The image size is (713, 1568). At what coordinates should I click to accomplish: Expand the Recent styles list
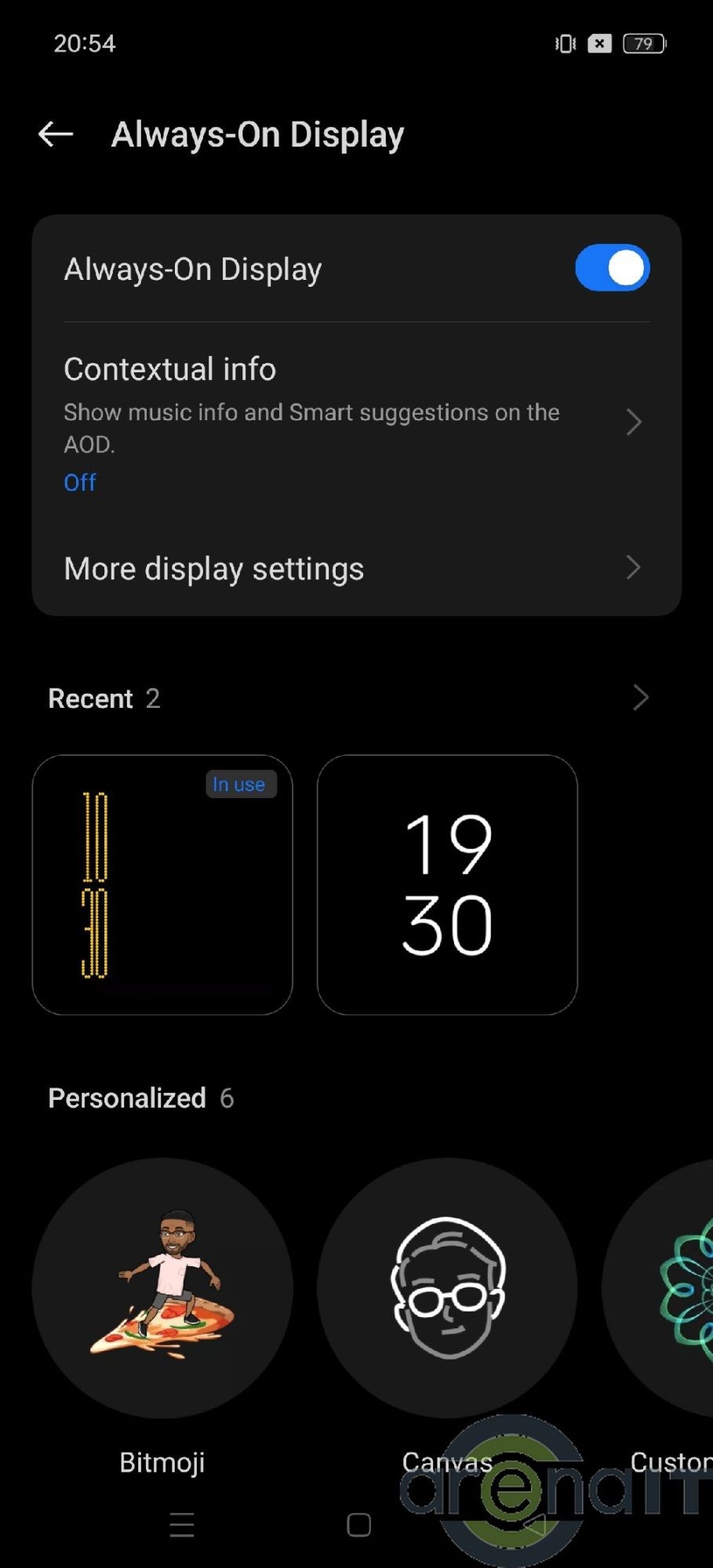click(640, 698)
